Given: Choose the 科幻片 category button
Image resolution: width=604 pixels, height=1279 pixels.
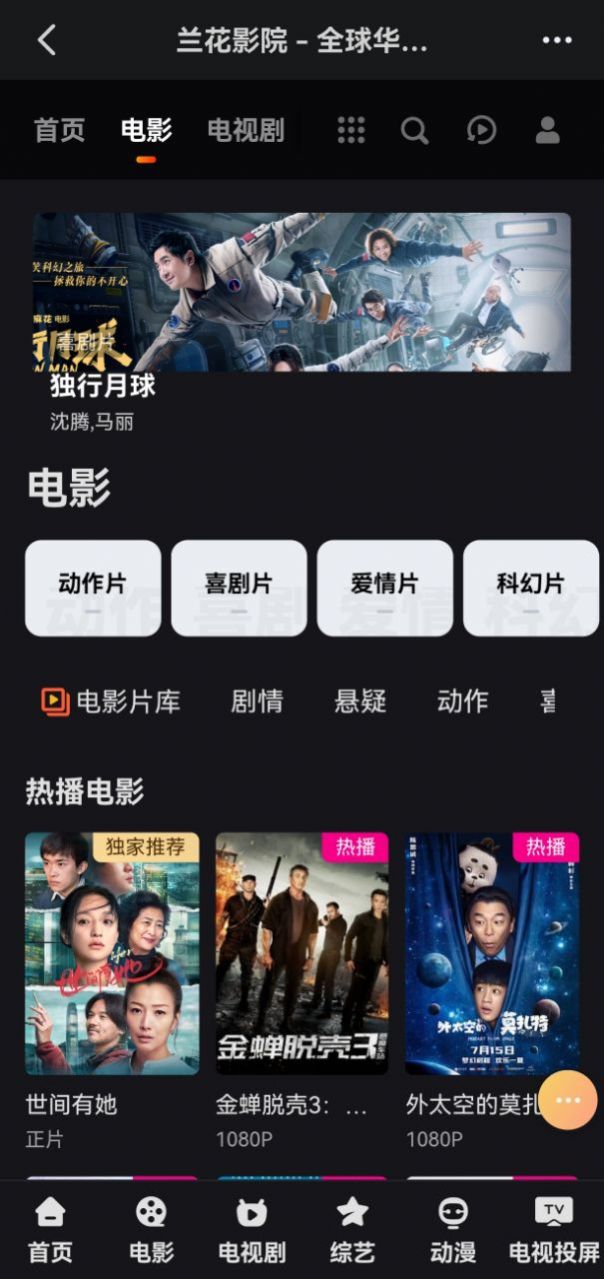Looking at the screenshot, I should pos(530,588).
